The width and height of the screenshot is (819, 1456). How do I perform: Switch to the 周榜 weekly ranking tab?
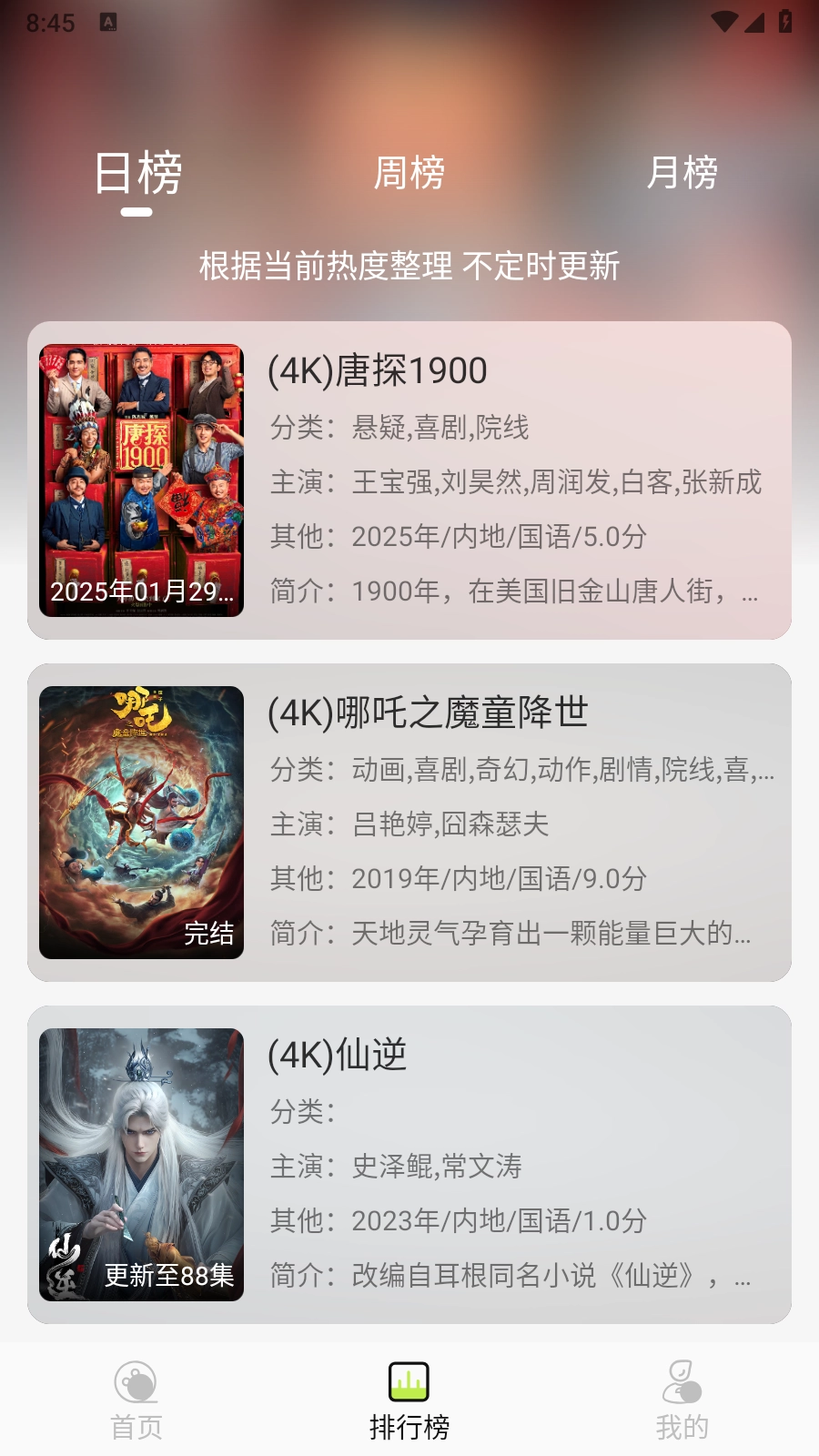tap(409, 173)
